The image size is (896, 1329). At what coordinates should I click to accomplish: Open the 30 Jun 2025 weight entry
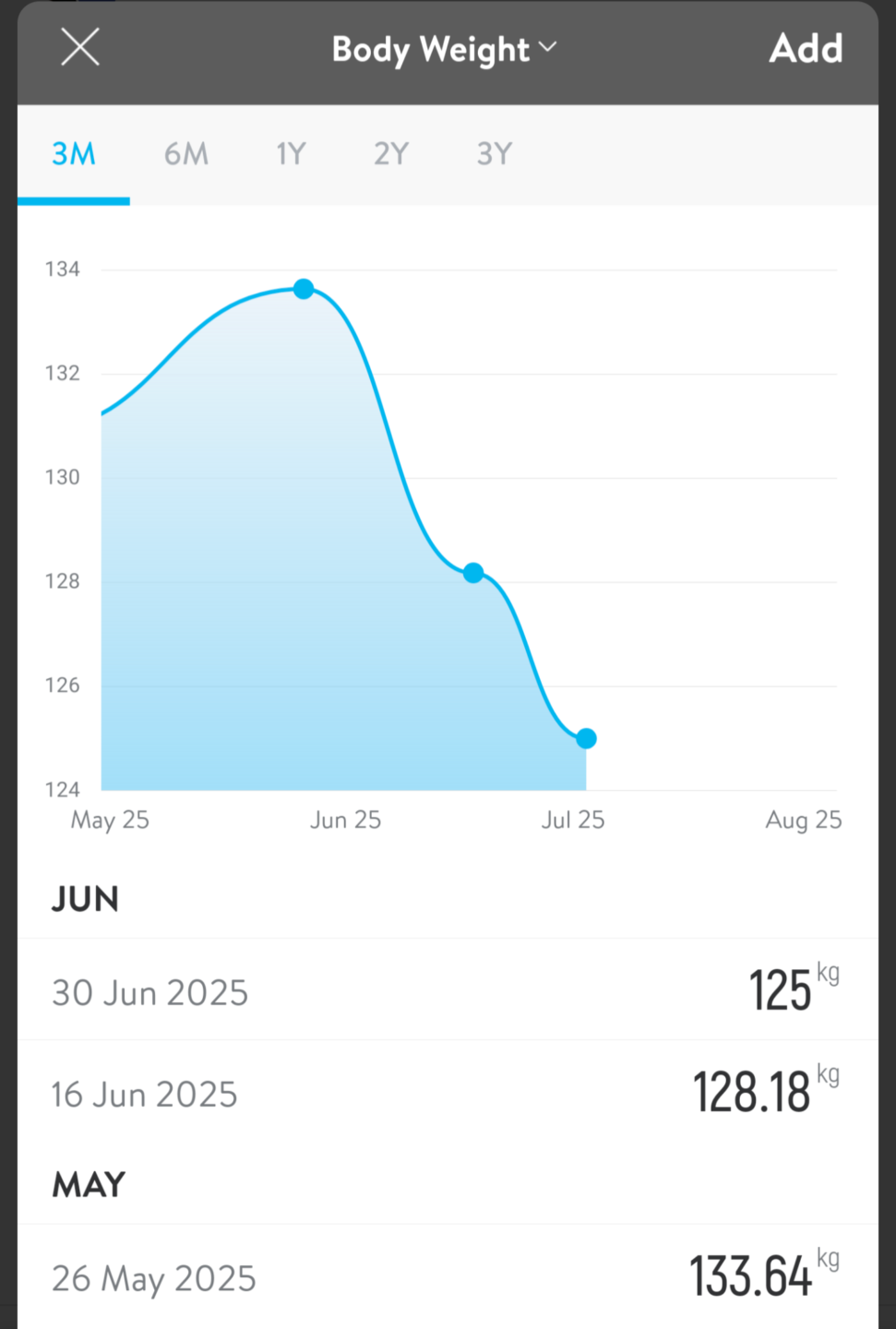tap(448, 992)
